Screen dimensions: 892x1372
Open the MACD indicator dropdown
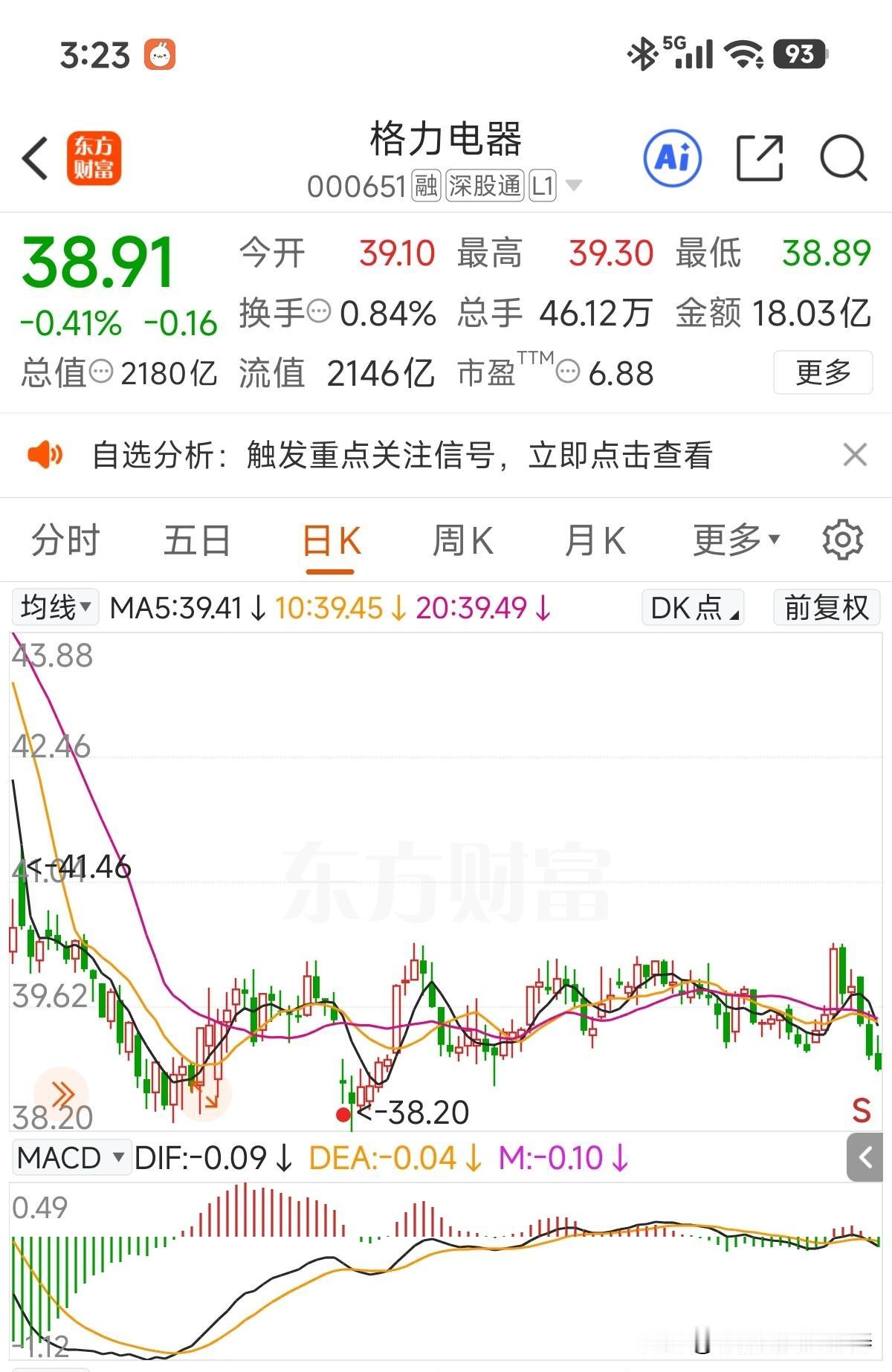tap(71, 1157)
